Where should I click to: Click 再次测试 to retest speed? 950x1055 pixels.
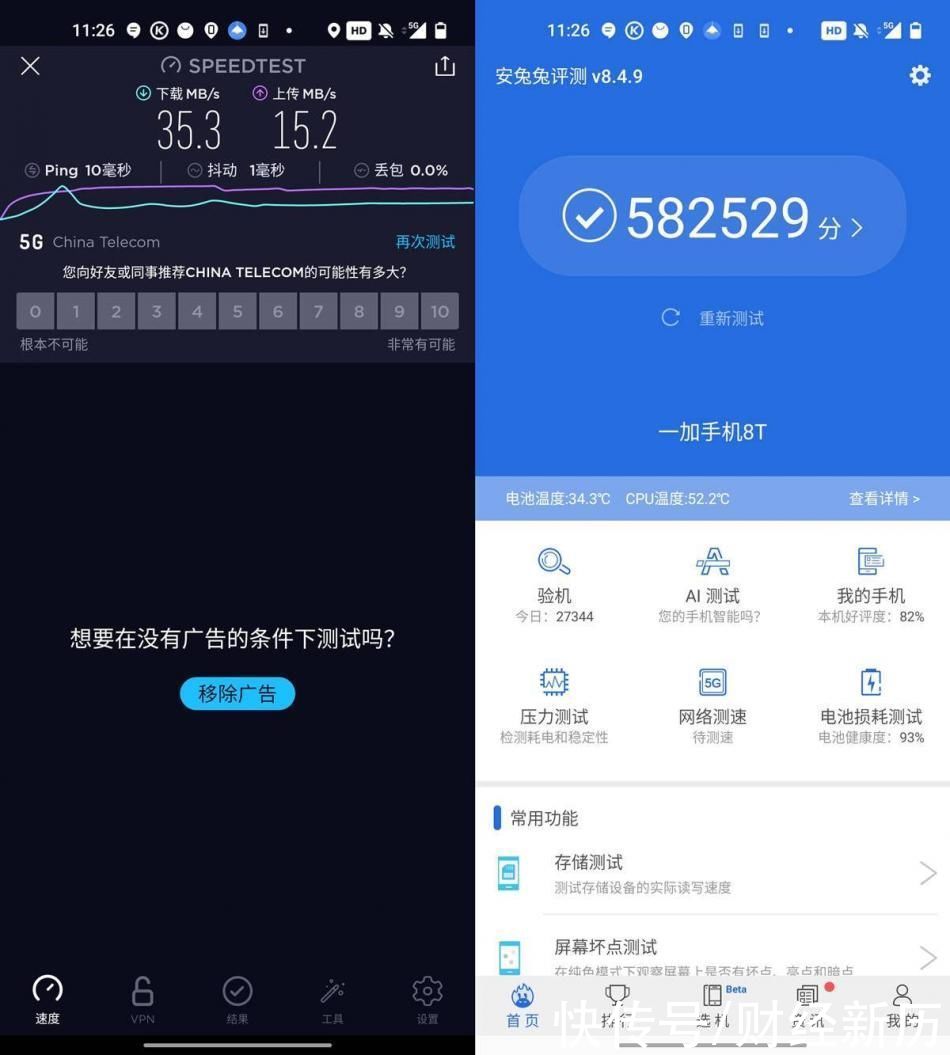pyautogui.click(x=424, y=241)
